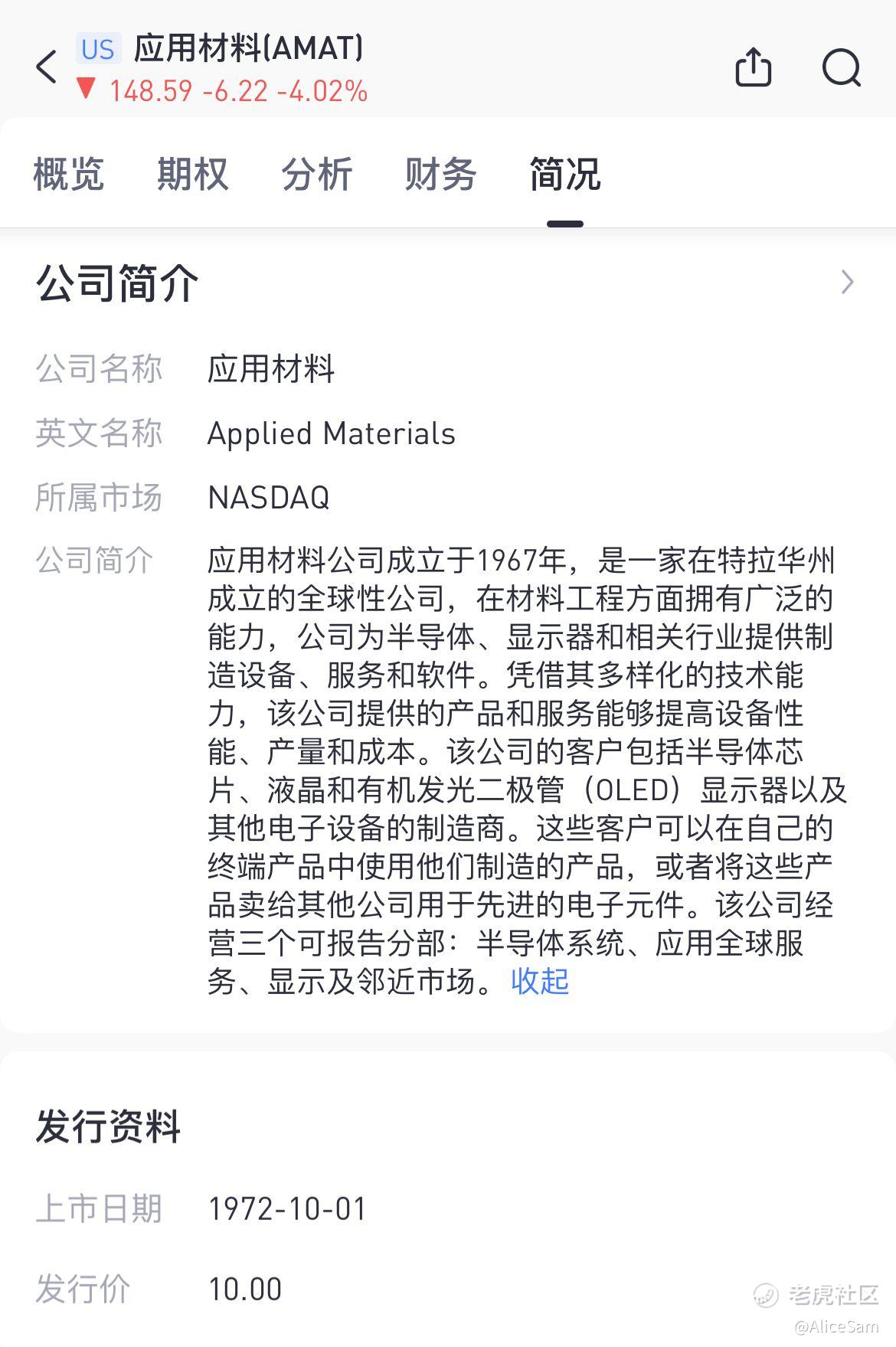Tap the tab indicator under 简况

564,222
